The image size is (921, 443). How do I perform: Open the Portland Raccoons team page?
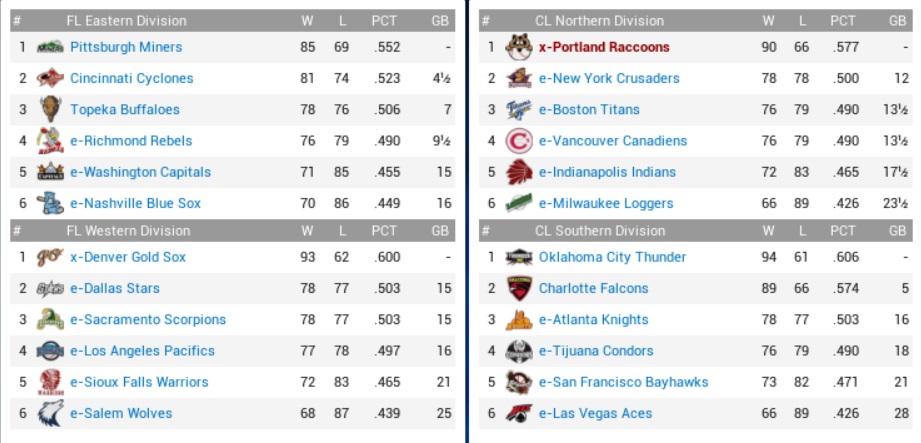604,47
